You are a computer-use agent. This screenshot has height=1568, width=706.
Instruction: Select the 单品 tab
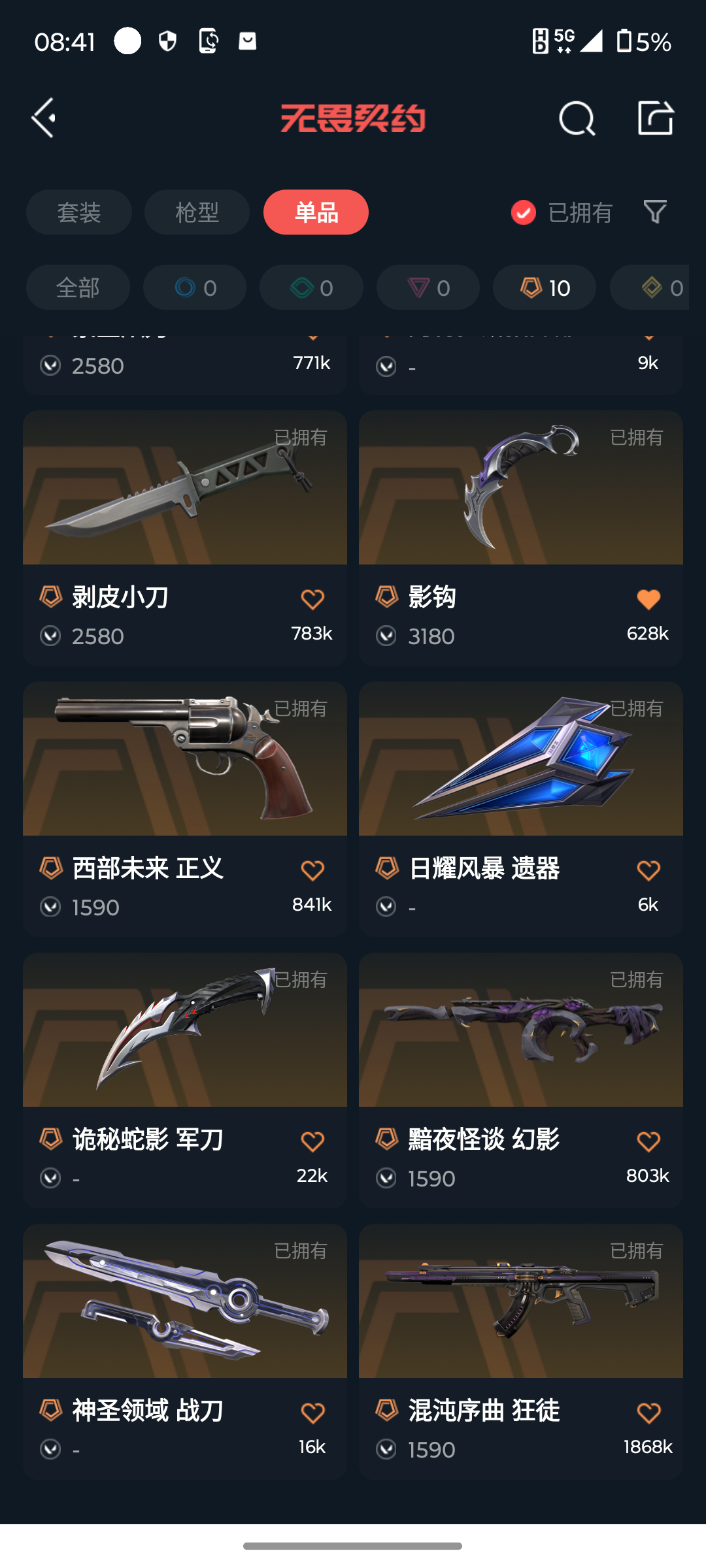click(316, 212)
